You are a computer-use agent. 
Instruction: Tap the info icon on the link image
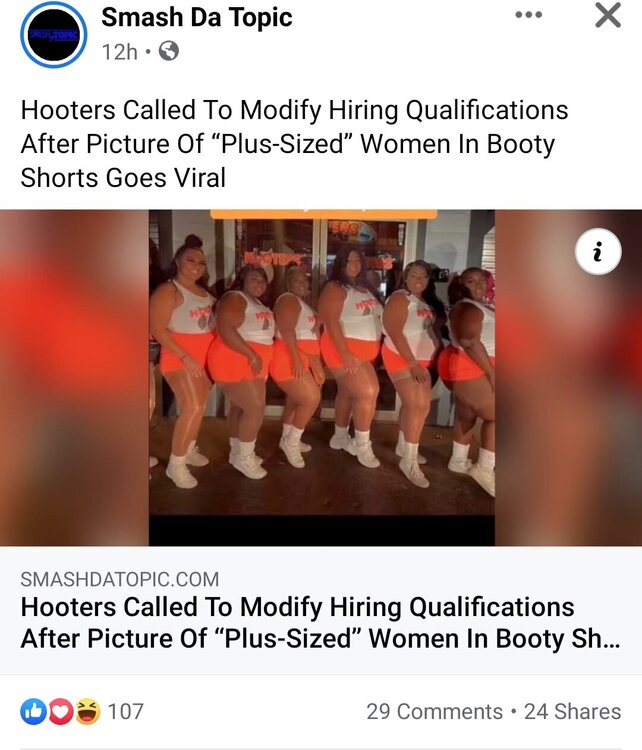tap(598, 253)
